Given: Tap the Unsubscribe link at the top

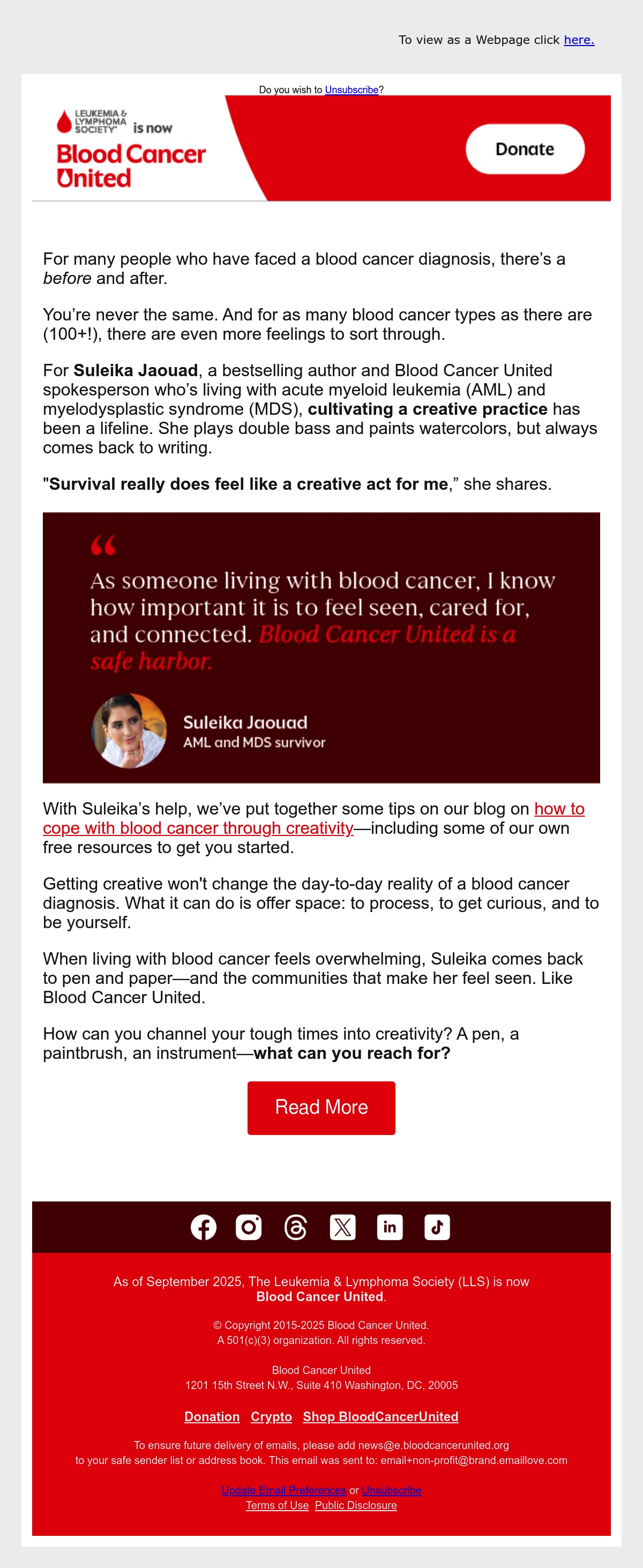Looking at the screenshot, I should 352,89.
